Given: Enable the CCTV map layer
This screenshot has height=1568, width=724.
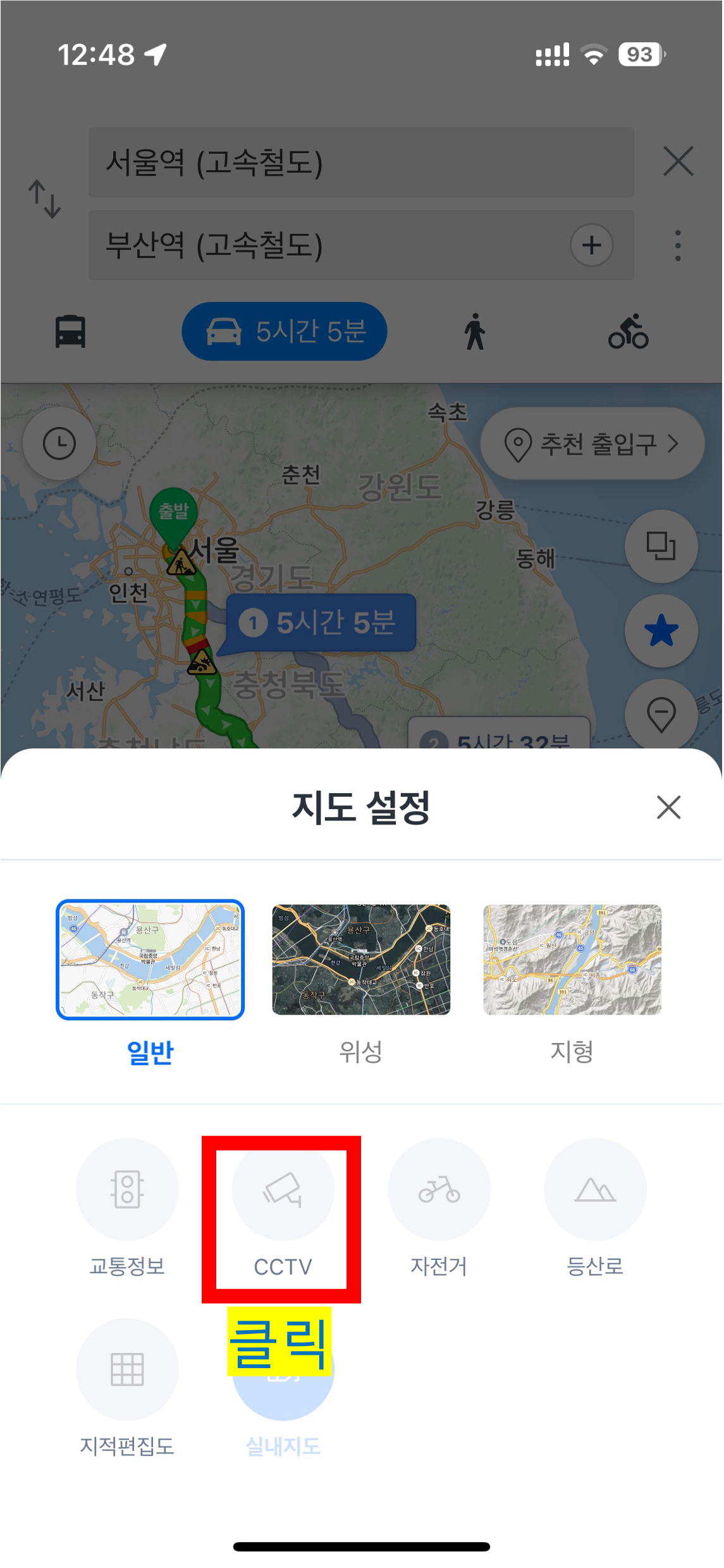Looking at the screenshot, I should click(x=283, y=1190).
